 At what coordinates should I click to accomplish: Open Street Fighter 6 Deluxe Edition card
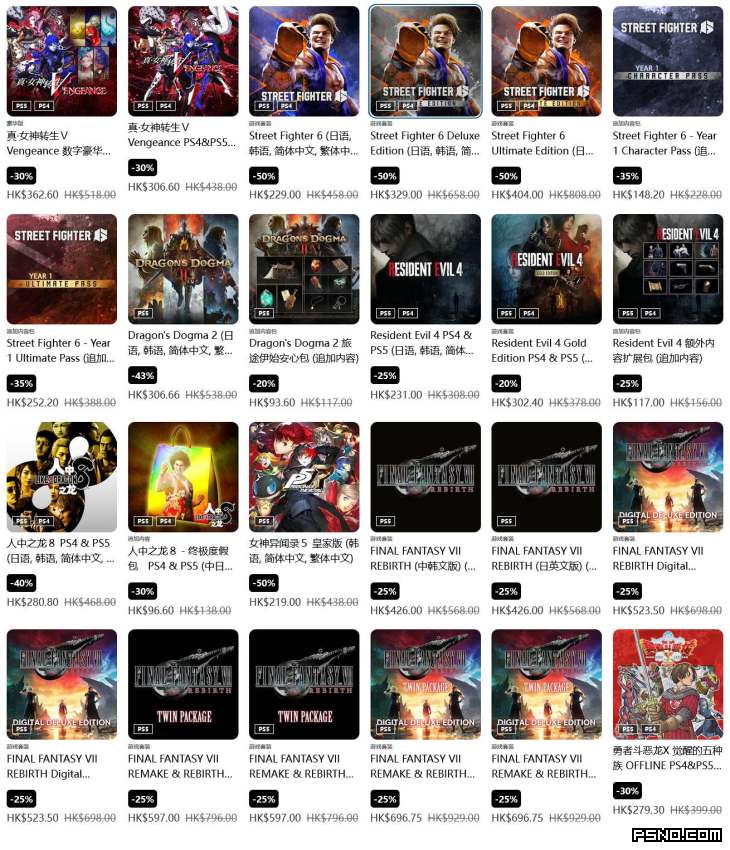[x=425, y=62]
